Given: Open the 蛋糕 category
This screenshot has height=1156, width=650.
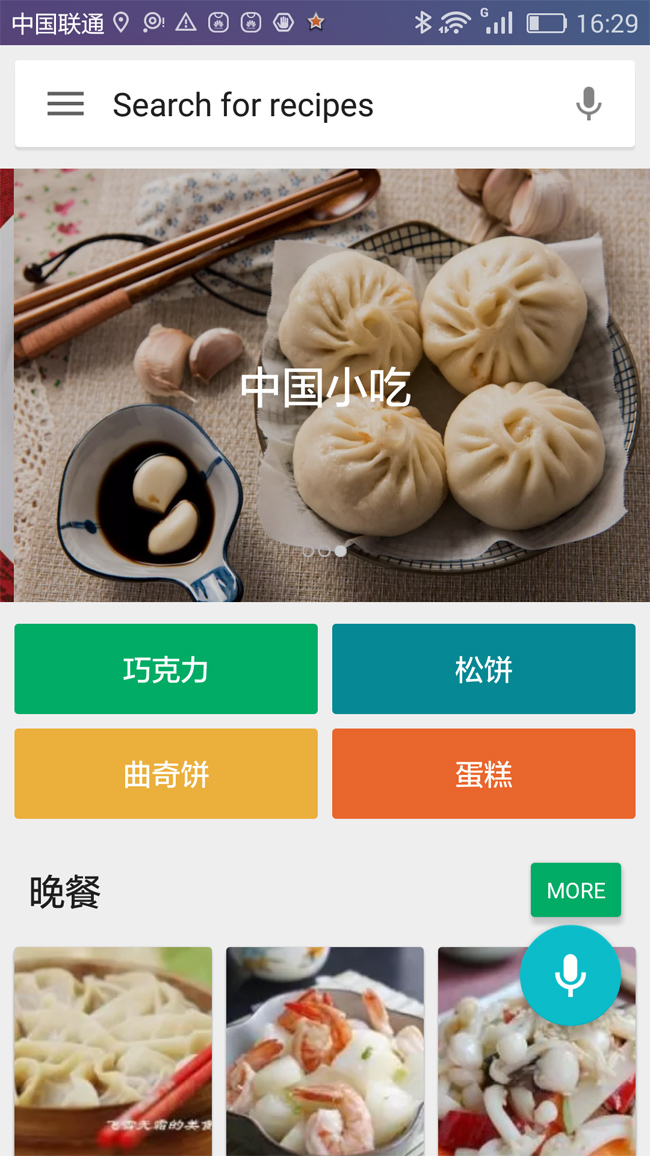Looking at the screenshot, I should pos(483,774).
